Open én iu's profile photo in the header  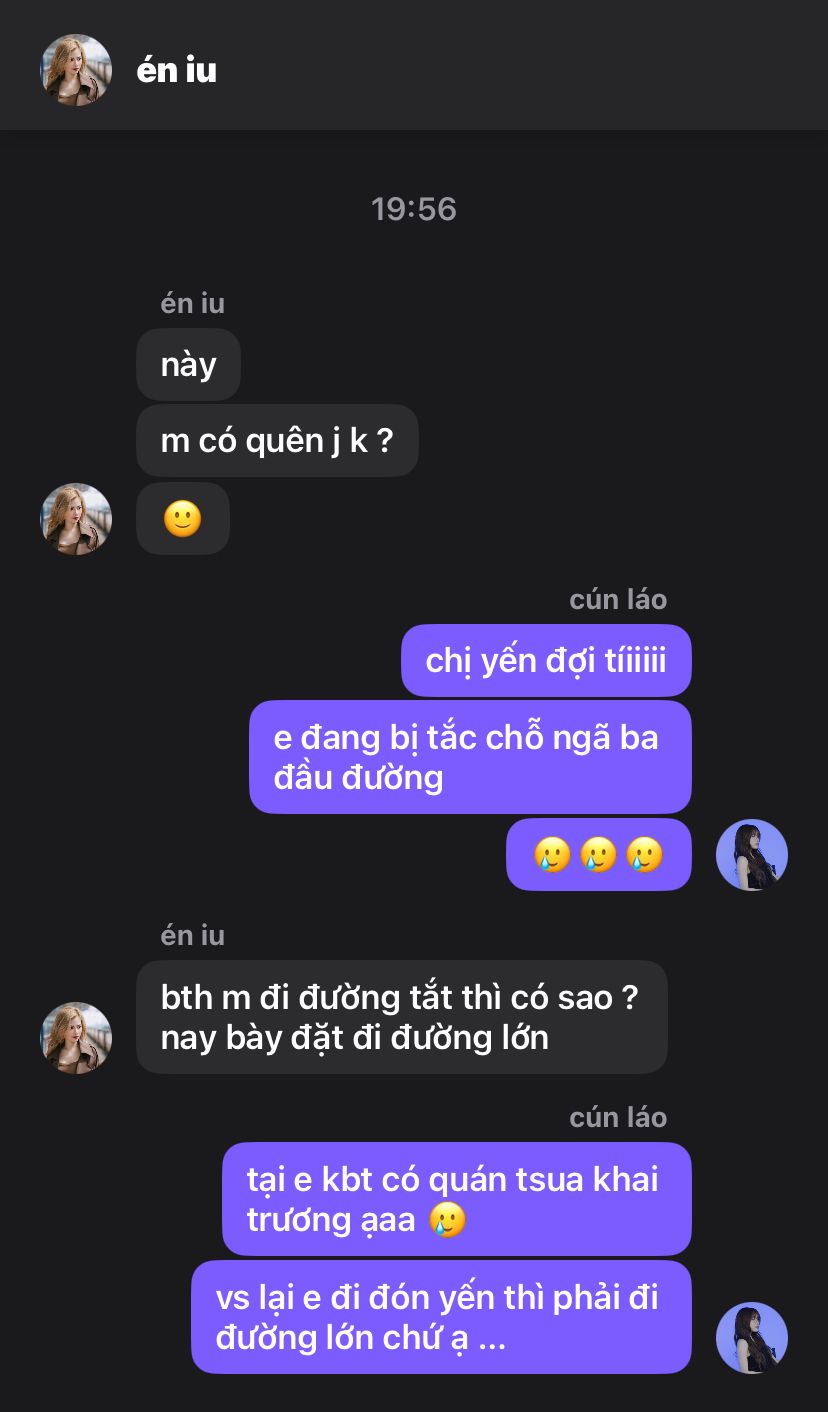pos(76,70)
